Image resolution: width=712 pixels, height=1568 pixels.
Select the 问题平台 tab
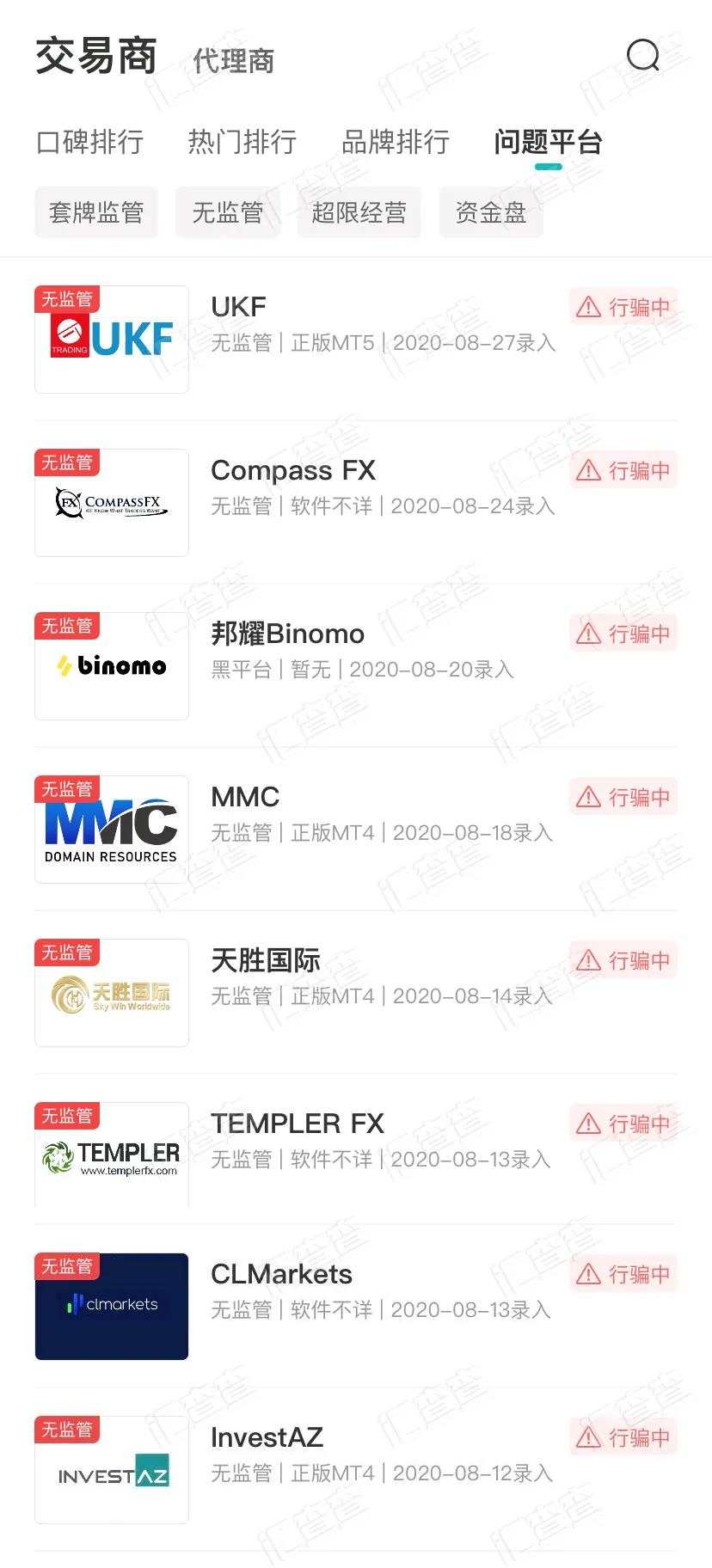pyautogui.click(x=548, y=142)
